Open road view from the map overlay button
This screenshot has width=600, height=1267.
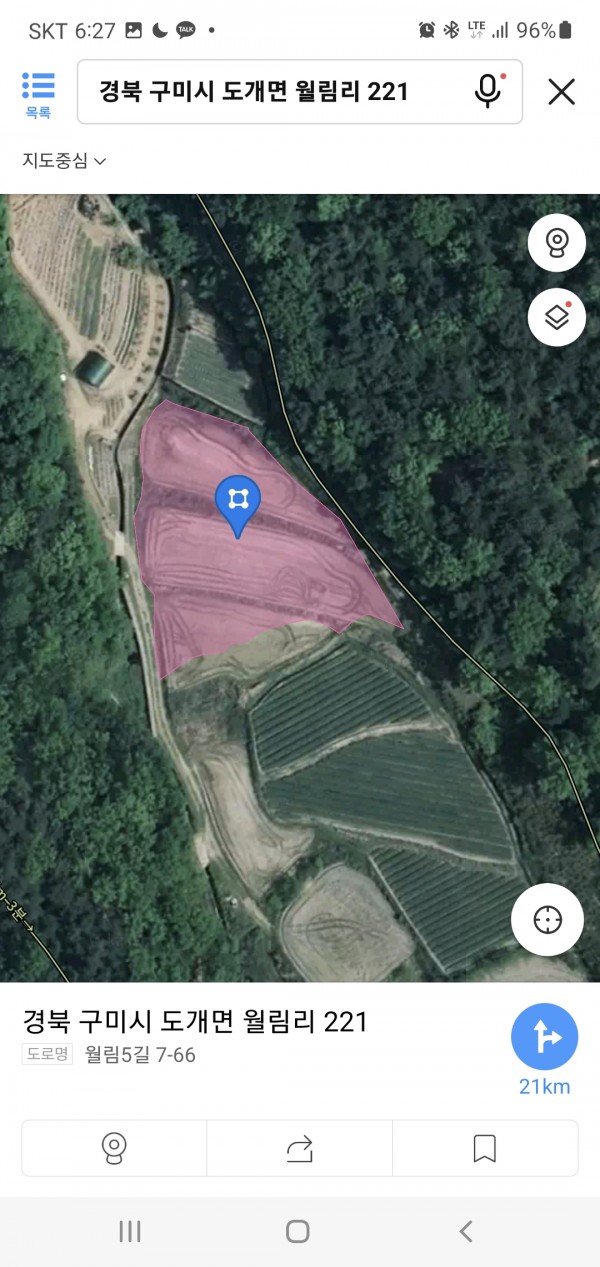556,242
